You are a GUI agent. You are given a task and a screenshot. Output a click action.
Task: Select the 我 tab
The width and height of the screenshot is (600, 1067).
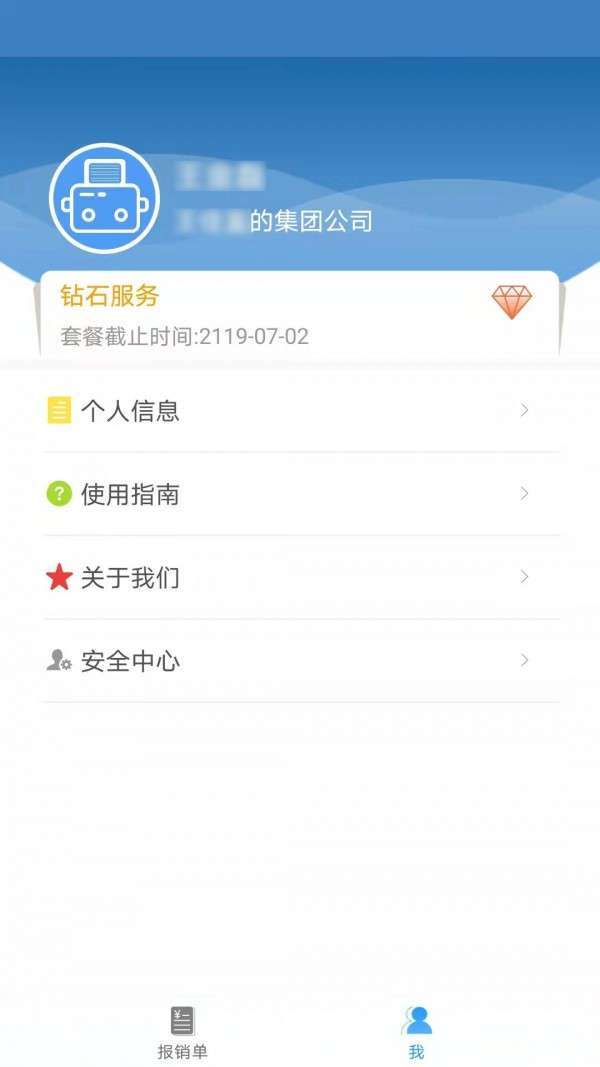[x=417, y=1033]
